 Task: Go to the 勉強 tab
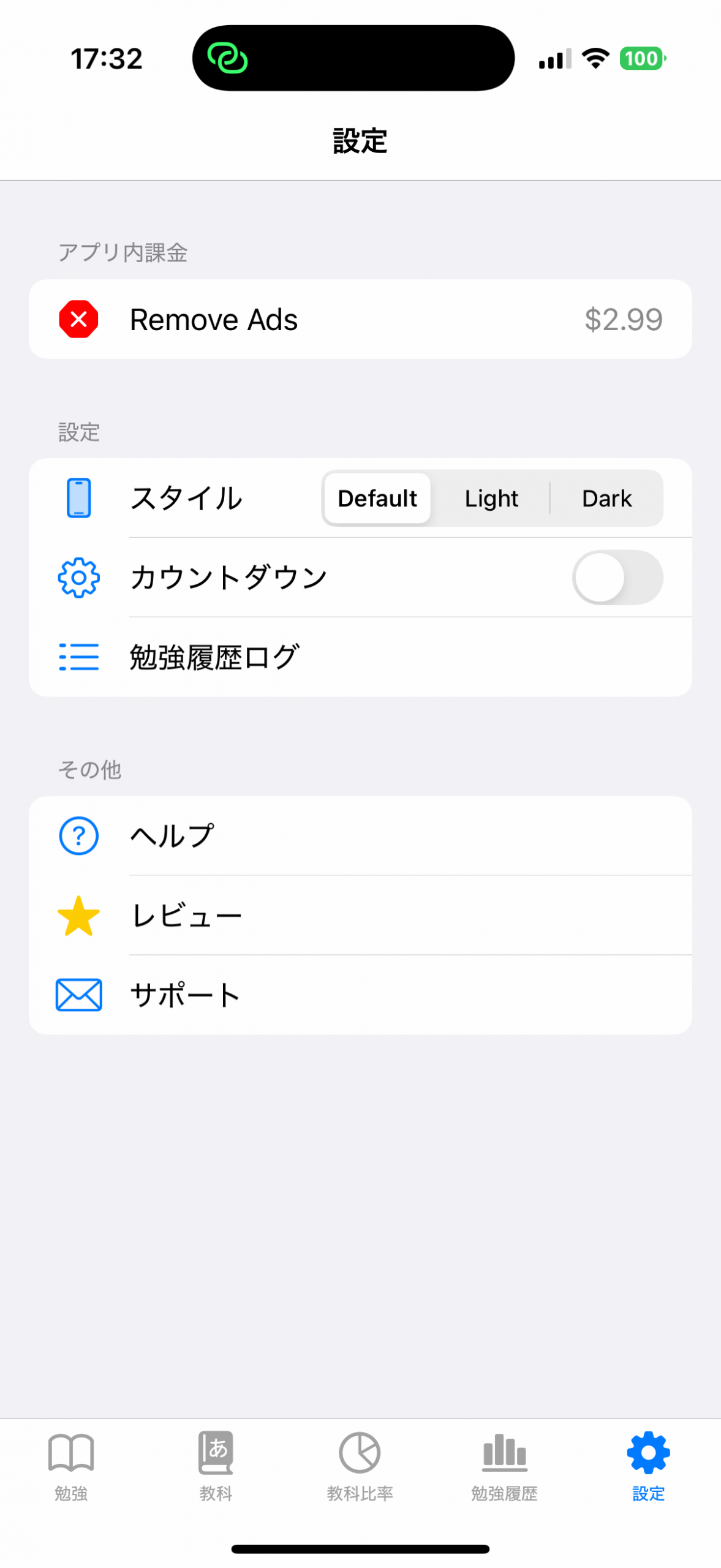tap(71, 1466)
